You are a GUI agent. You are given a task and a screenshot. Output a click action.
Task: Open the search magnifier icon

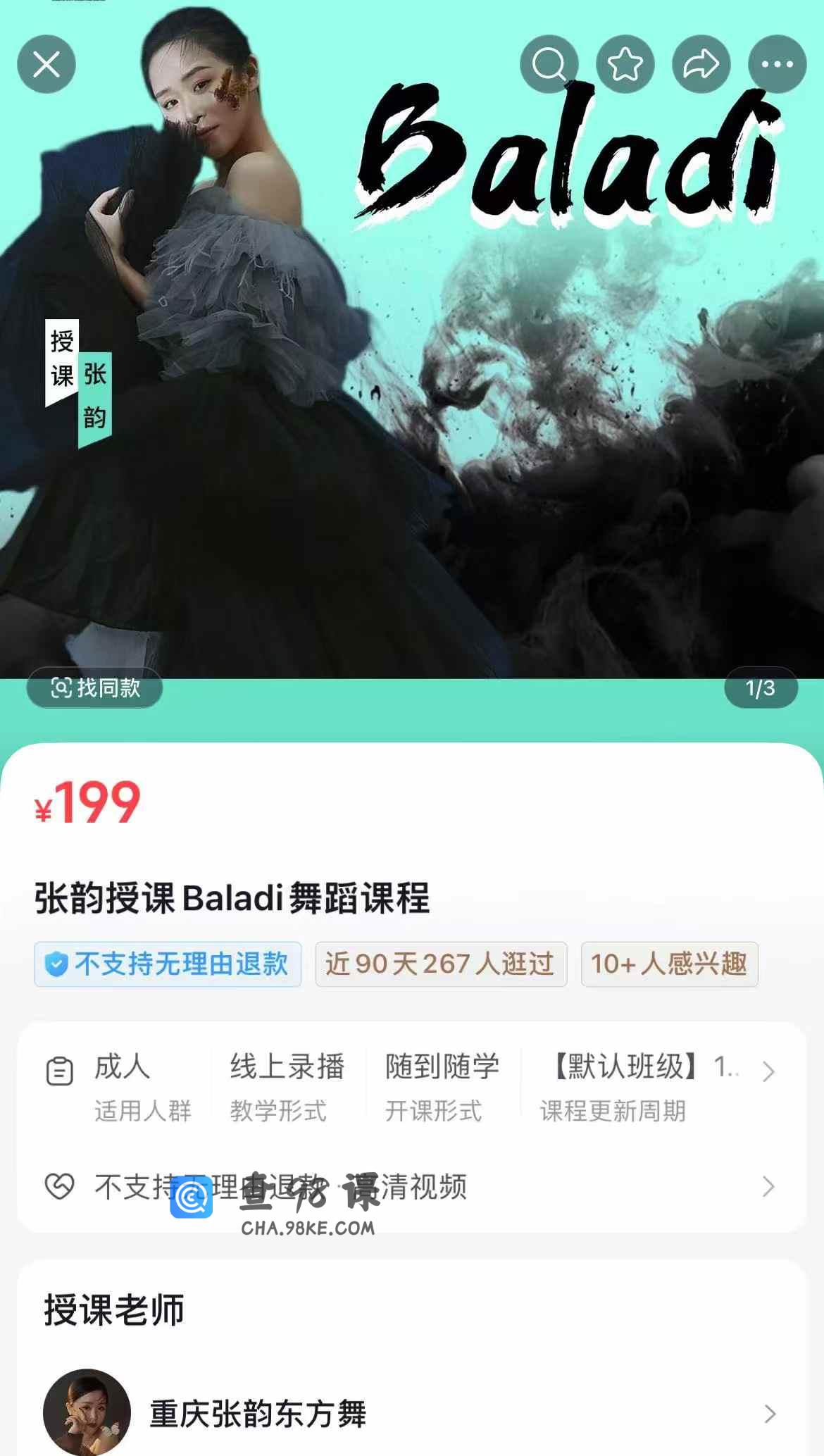point(549,65)
